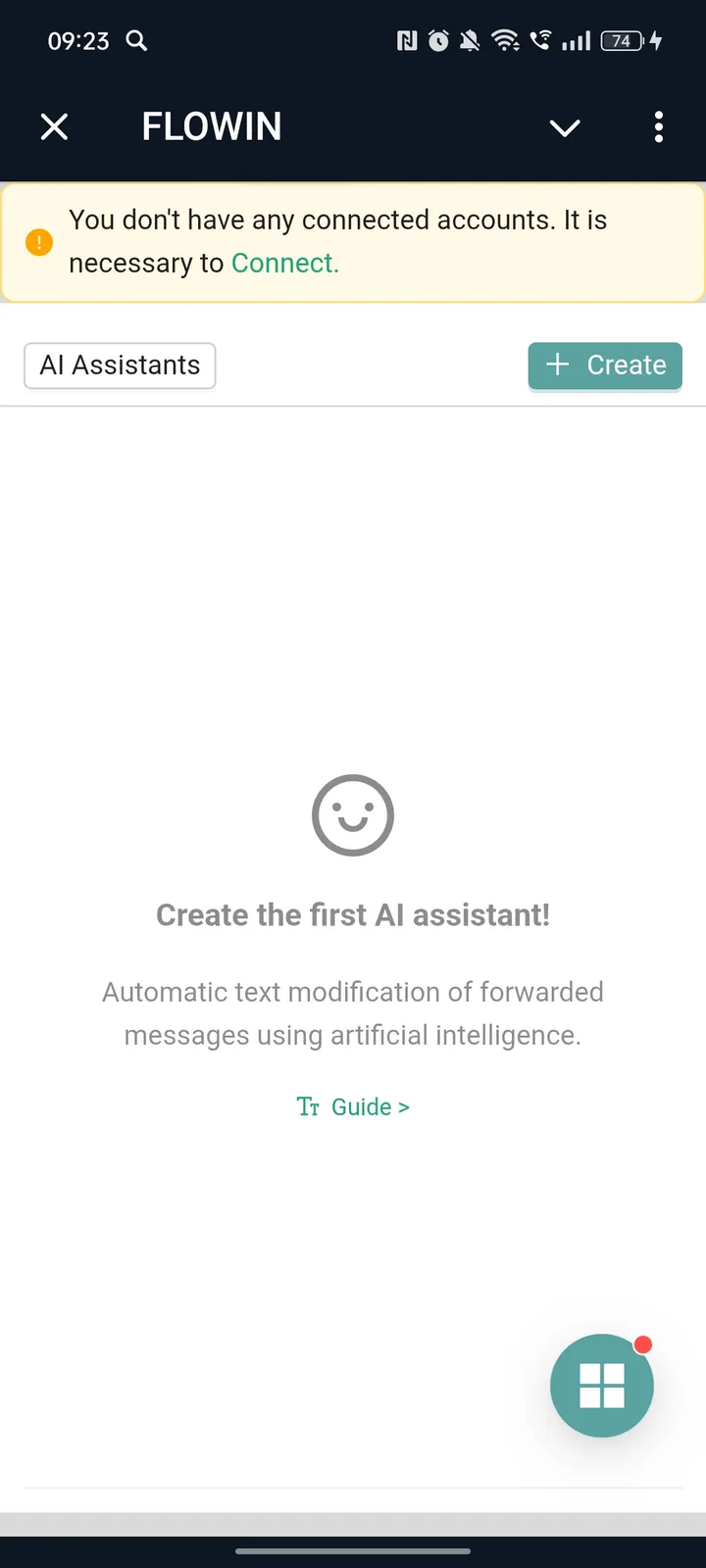Open the Guide link with arrow
This screenshot has height=1568, width=706.
point(370,1106)
